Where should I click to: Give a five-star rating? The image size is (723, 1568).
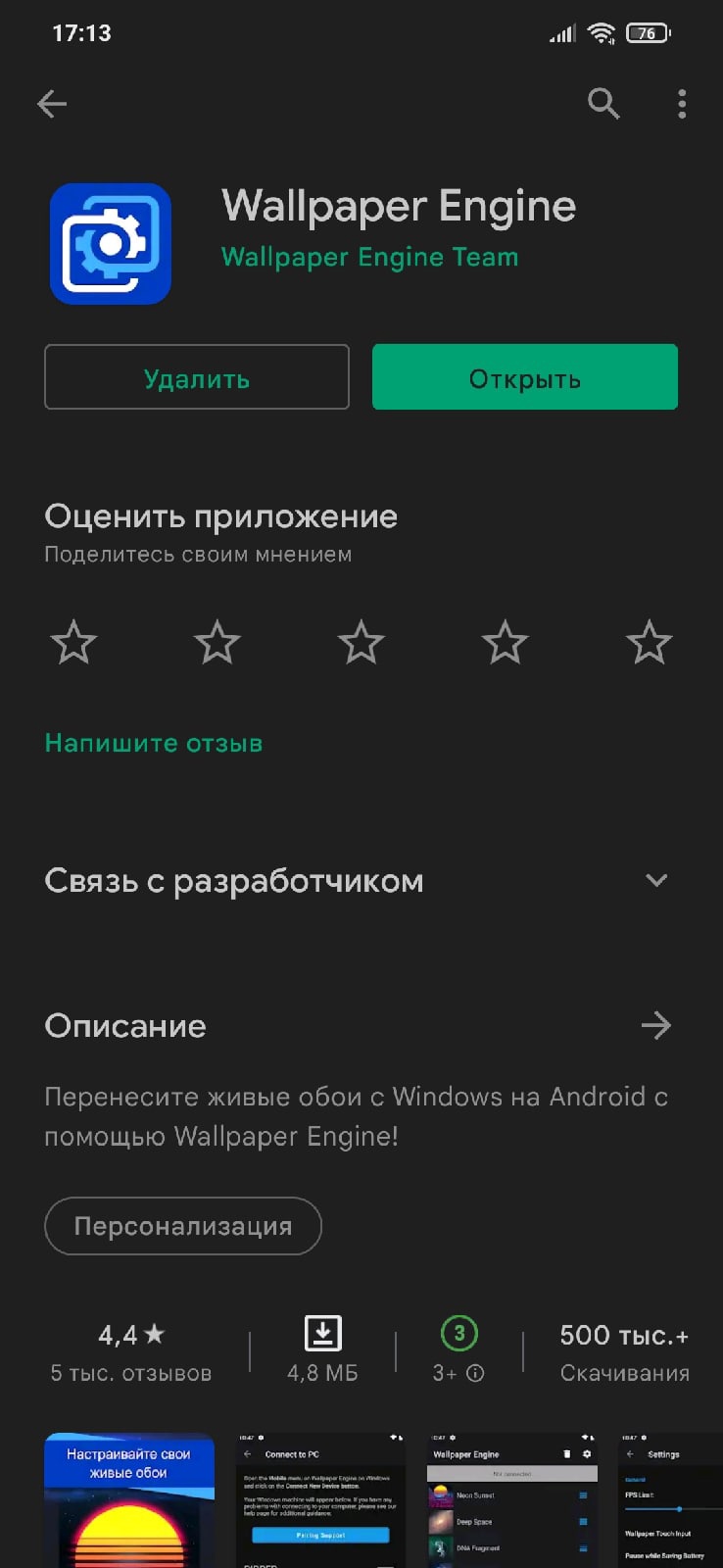click(x=649, y=643)
